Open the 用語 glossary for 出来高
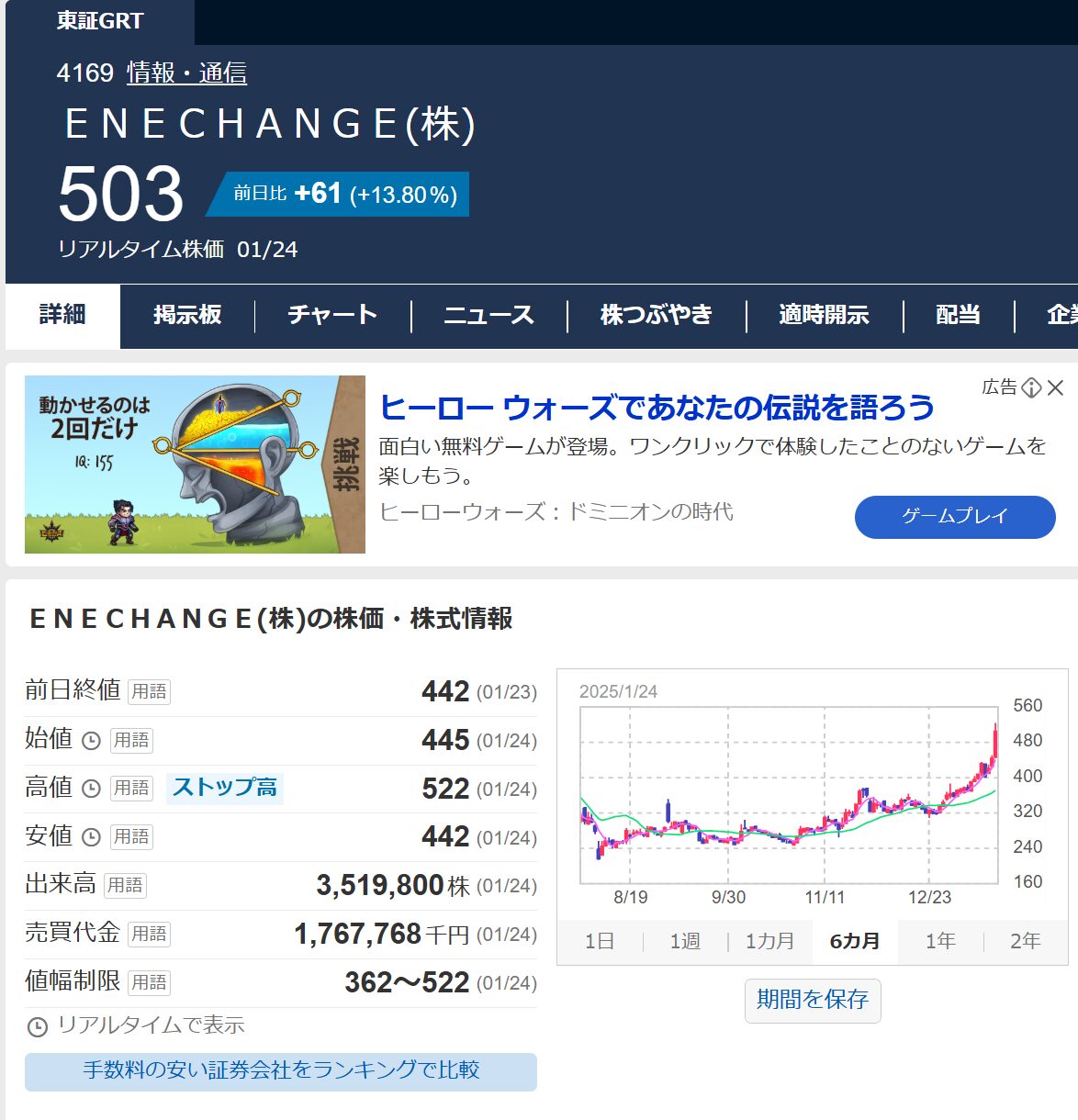The height and width of the screenshot is (1120, 1078). click(125, 885)
